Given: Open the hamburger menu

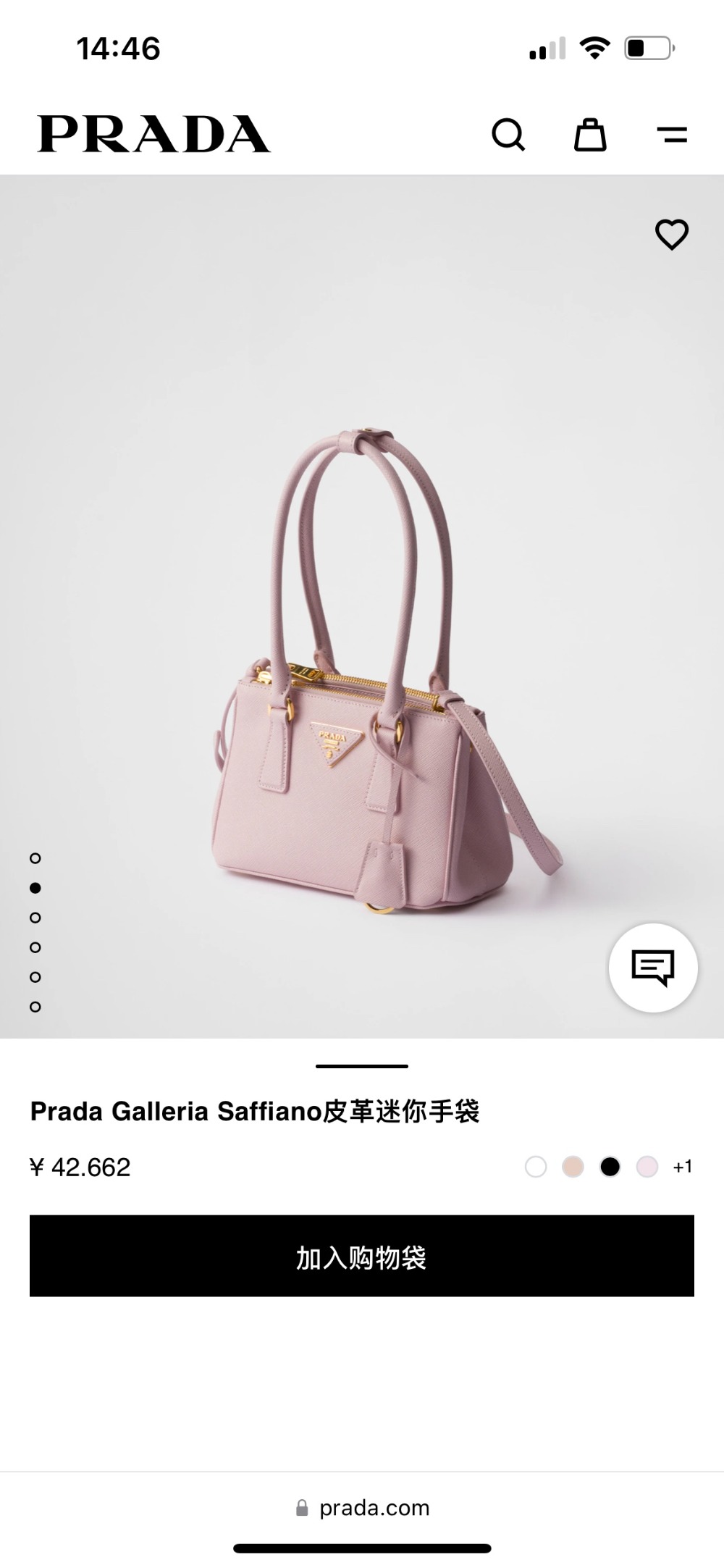Looking at the screenshot, I should (x=672, y=135).
